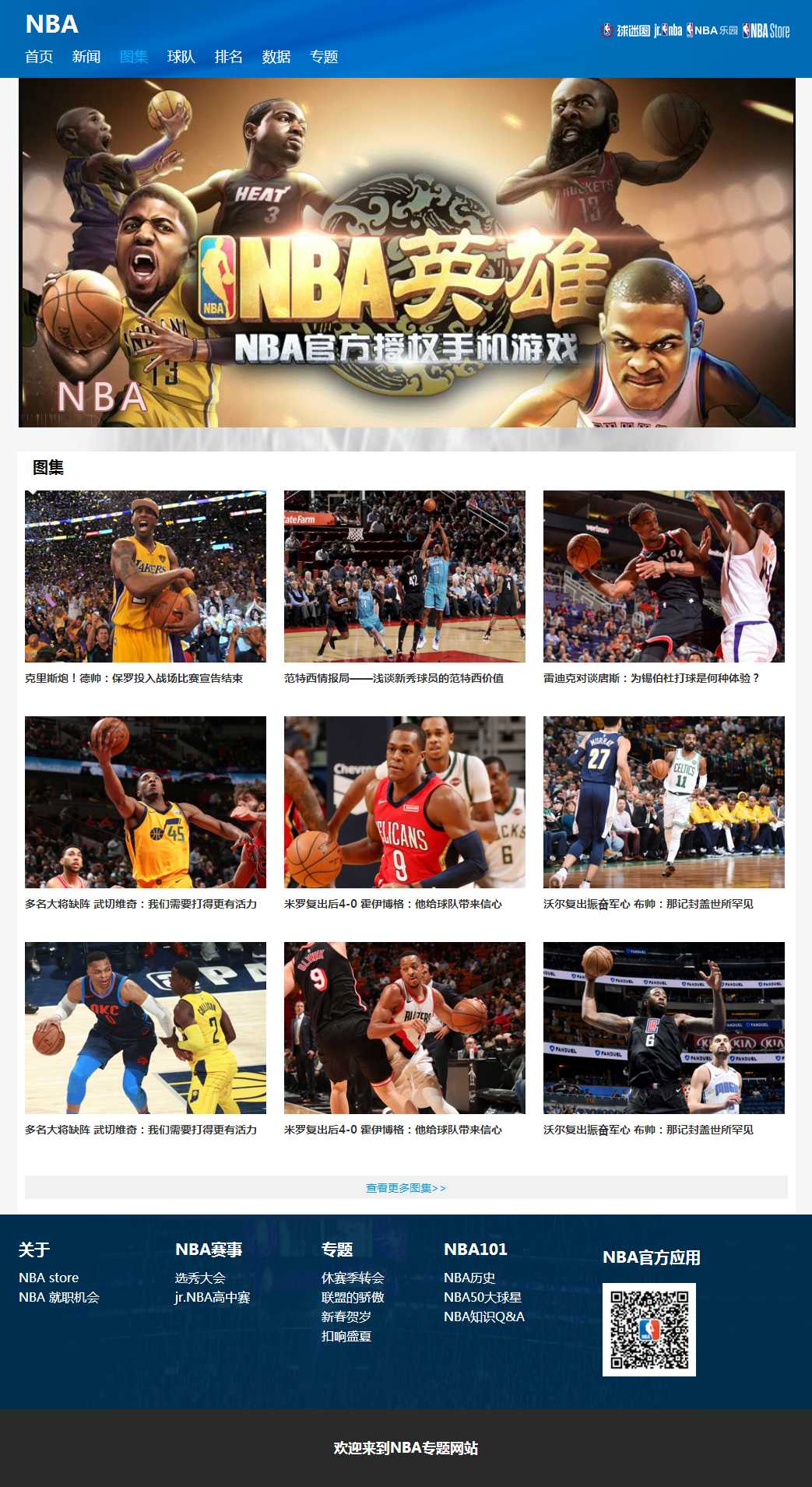Open the 球队 teams tab
The image size is (812, 1487).
181,57
